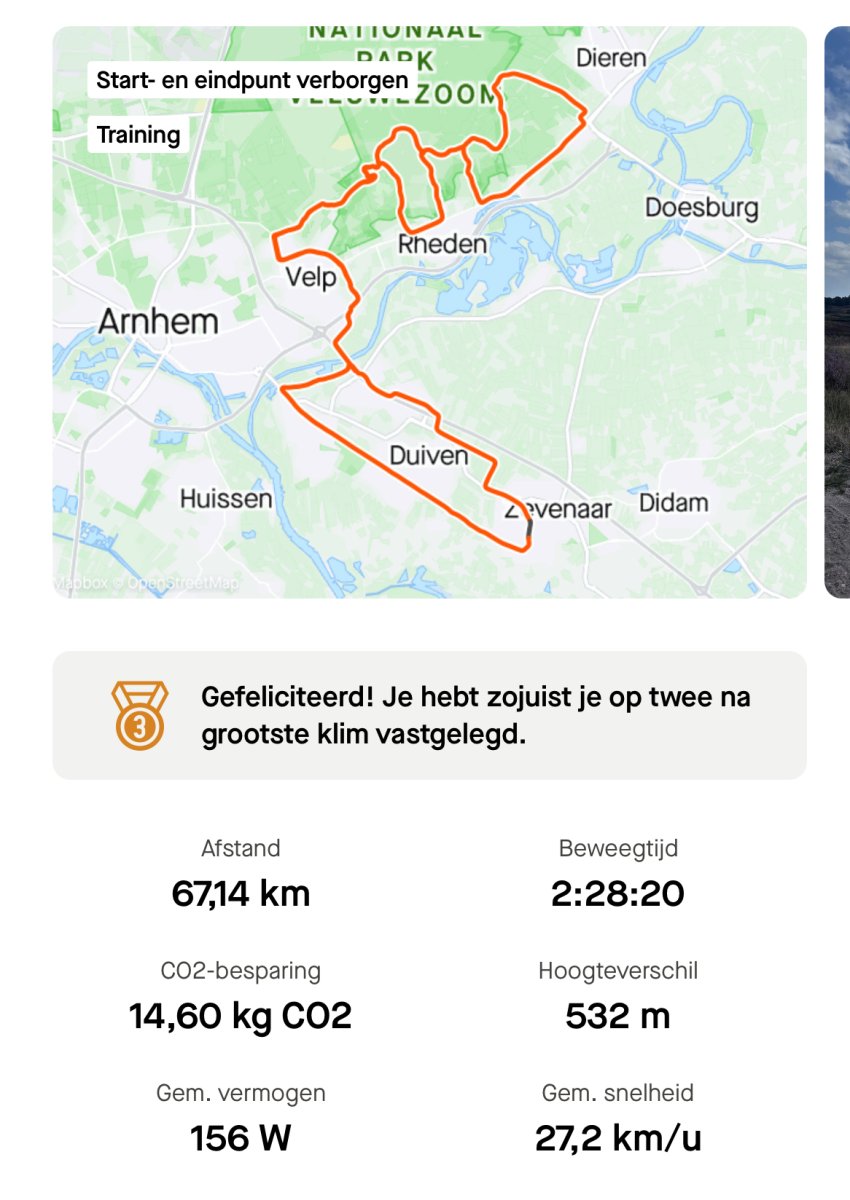The image size is (850, 1200).
Task: Open the photo next to the map
Action: (837, 312)
